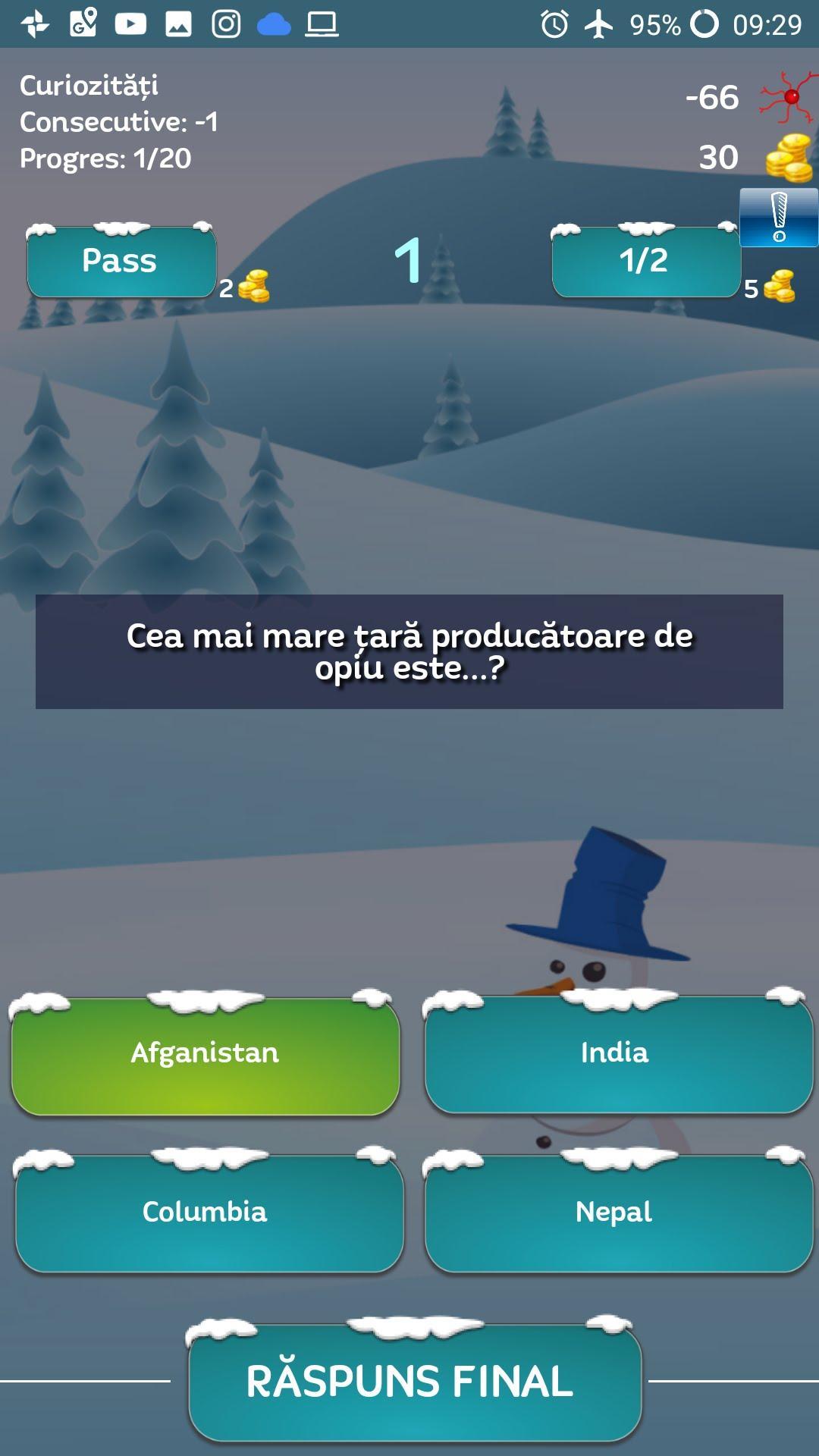Select the answer Columbia
This screenshot has height=1456, width=819.
coord(206,1213)
